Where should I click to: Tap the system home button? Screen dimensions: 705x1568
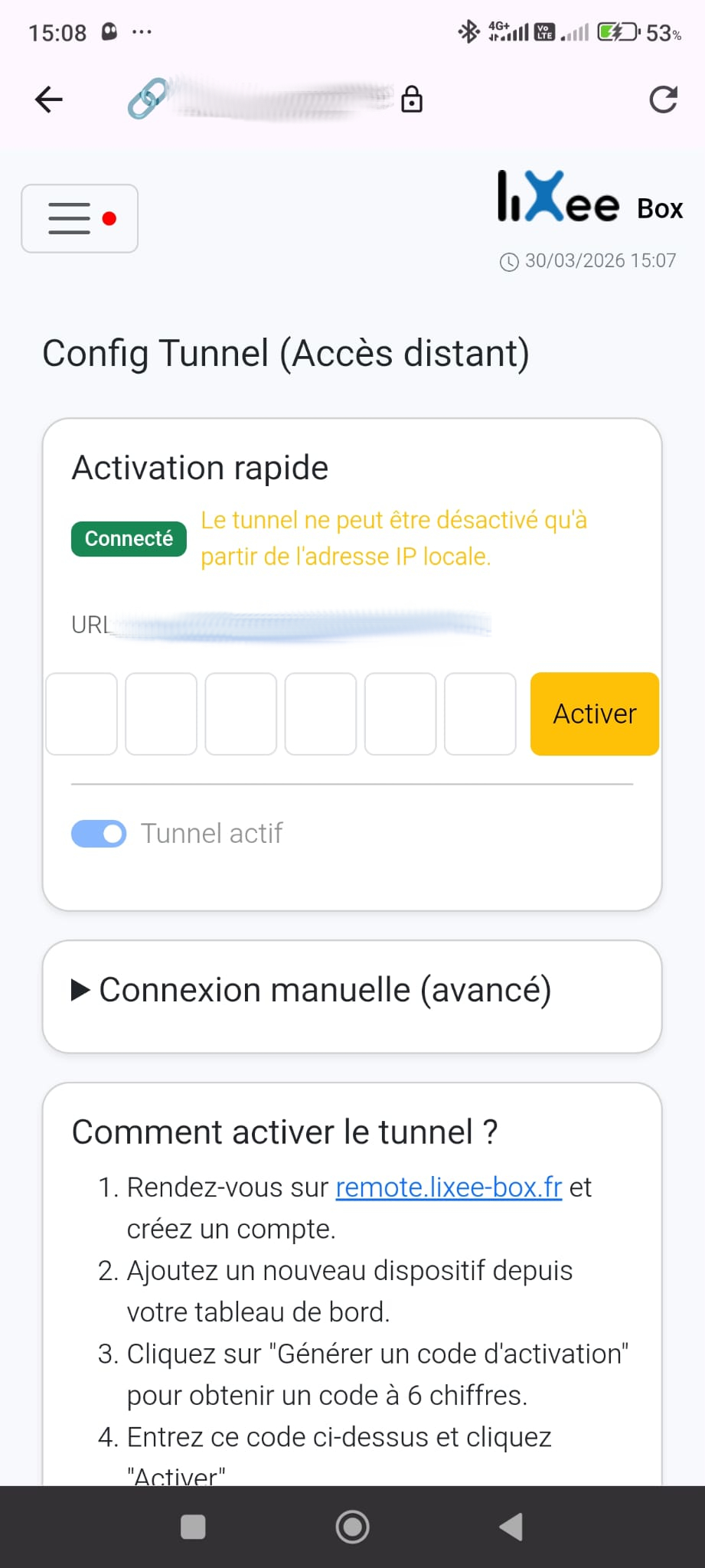[x=352, y=1527]
